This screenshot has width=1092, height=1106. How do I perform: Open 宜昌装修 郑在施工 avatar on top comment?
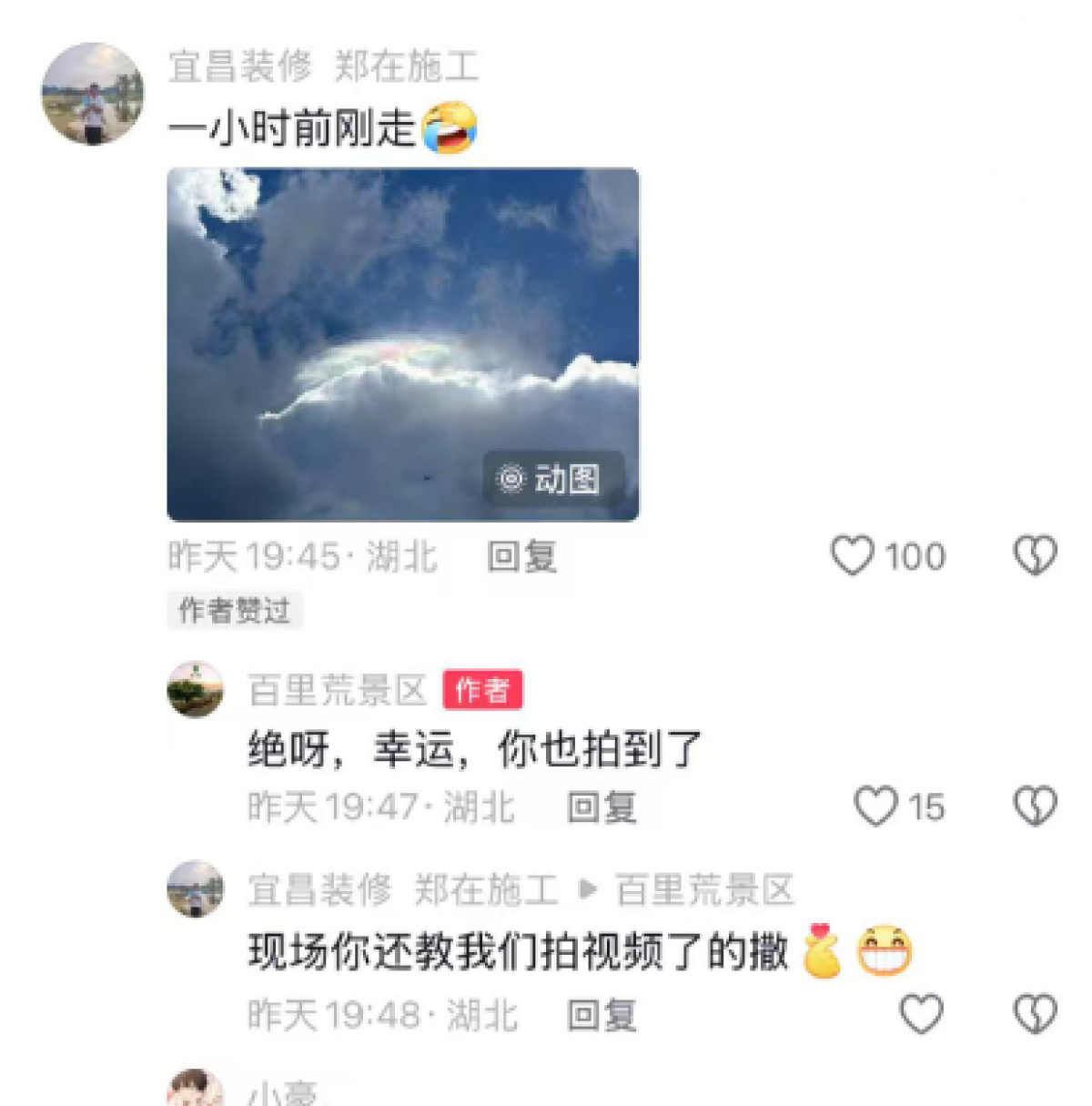(x=93, y=94)
